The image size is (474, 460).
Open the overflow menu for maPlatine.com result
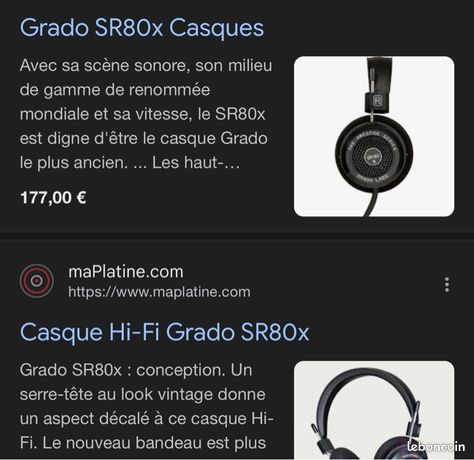447,285
